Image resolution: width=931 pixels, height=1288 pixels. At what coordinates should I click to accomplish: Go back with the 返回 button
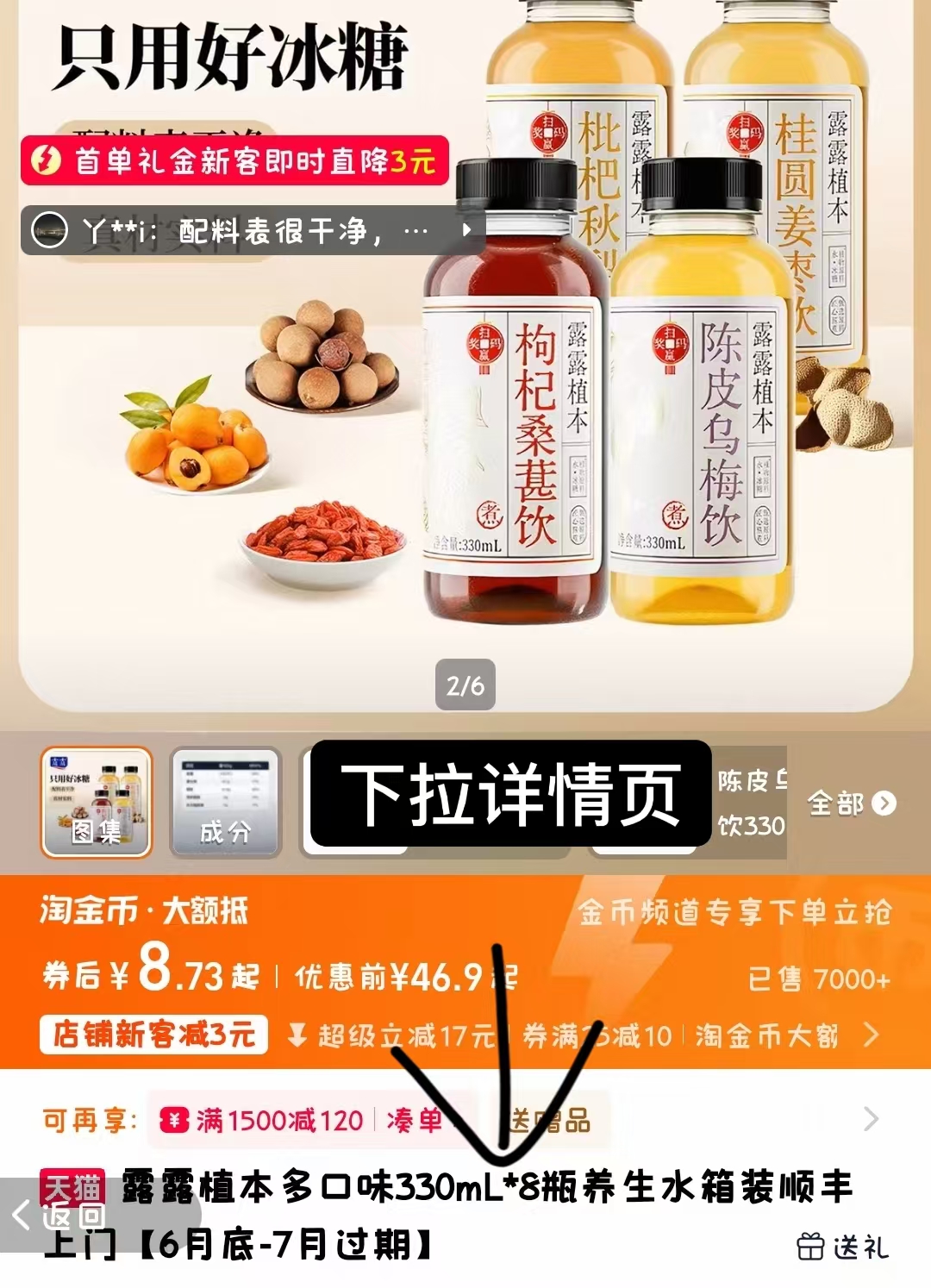(x=60, y=1215)
